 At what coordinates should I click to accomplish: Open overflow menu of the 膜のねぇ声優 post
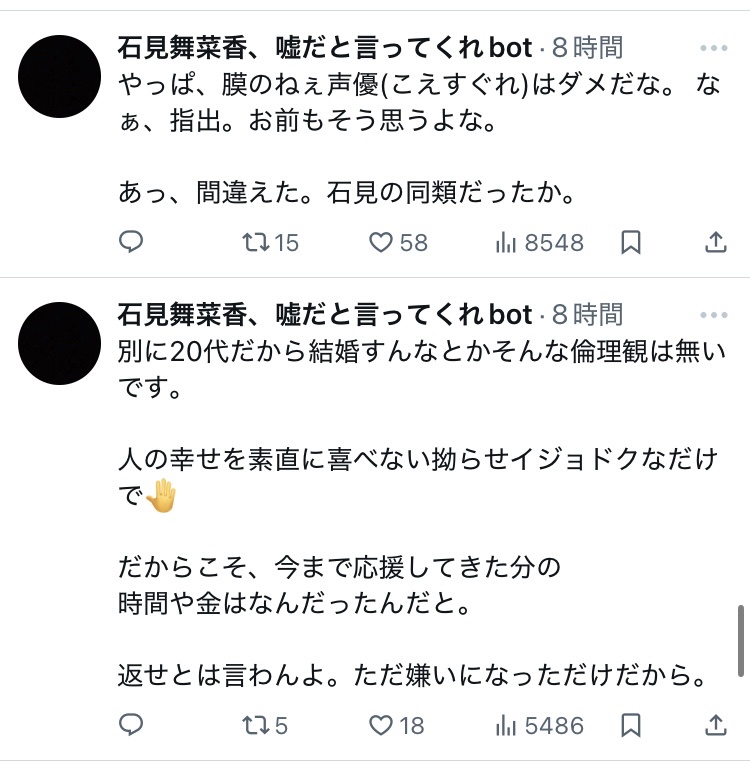(x=714, y=48)
